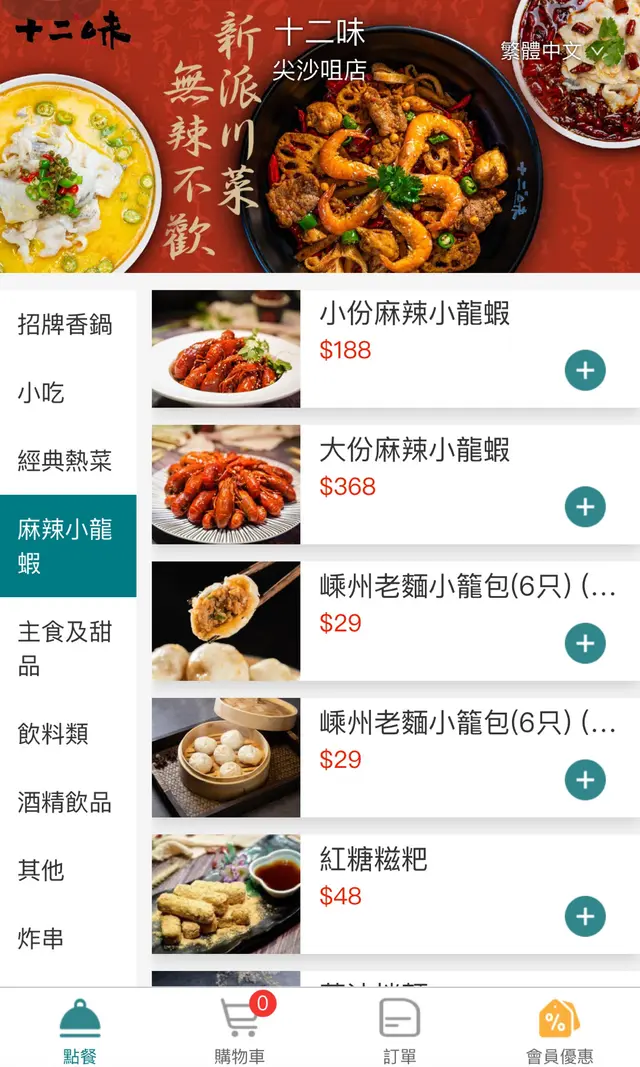640x1067 pixels.
Task: Add 大份麻辣小龍蝦 to the cart
Action: [x=585, y=507]
